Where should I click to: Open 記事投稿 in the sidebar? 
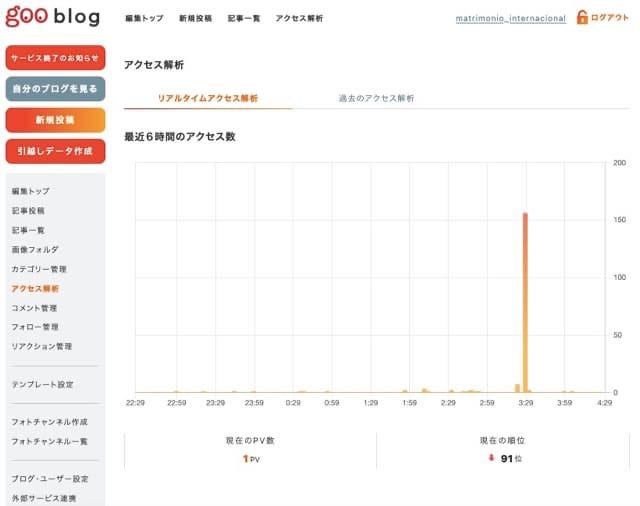click(28, 211)
